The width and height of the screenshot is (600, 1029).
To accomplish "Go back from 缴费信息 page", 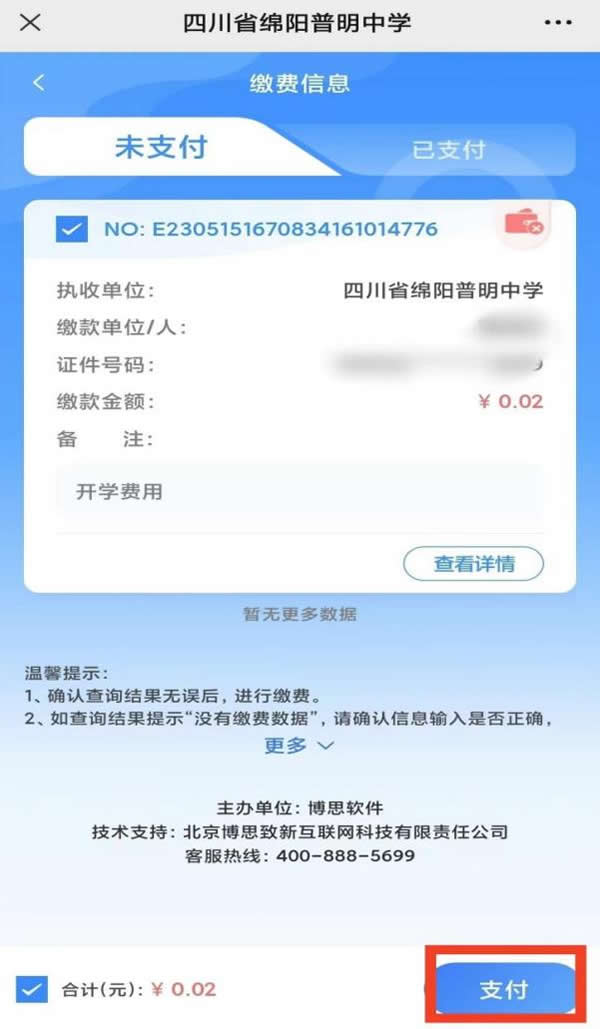I will [39, 83].
